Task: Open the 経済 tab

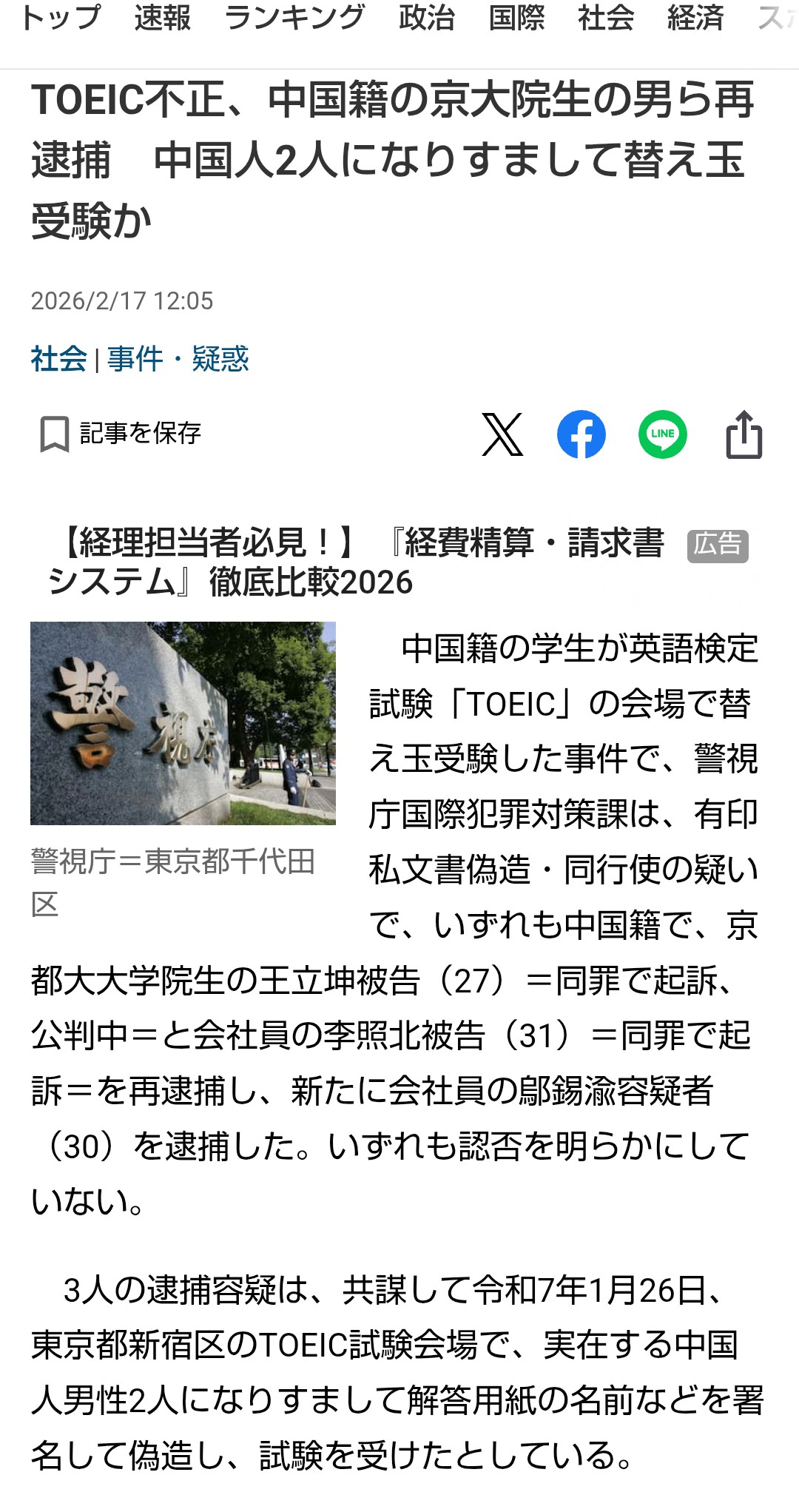Action: 695,19
